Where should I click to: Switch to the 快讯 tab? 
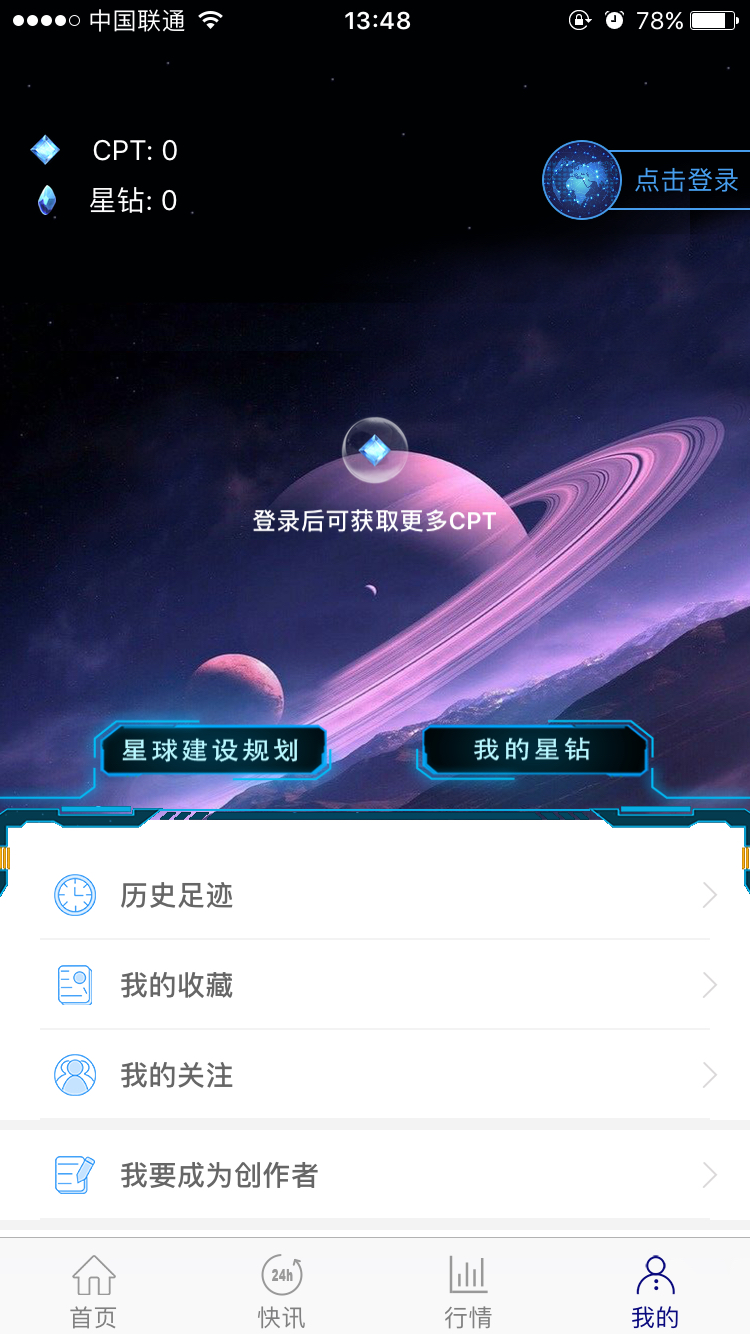pyautogui.click(x=281, y=1290)
